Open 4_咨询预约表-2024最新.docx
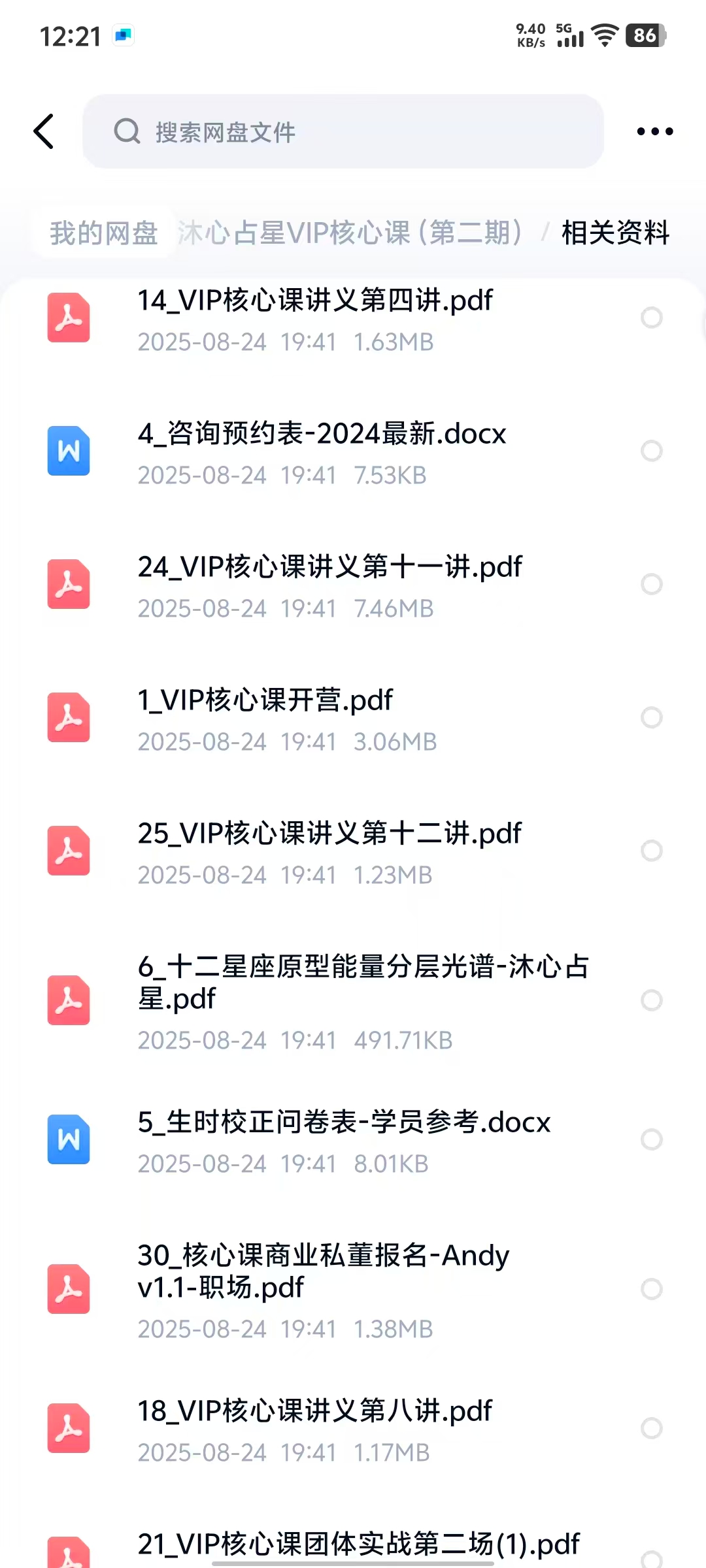The image size is (706, 1568). click(x=322, y=451)
